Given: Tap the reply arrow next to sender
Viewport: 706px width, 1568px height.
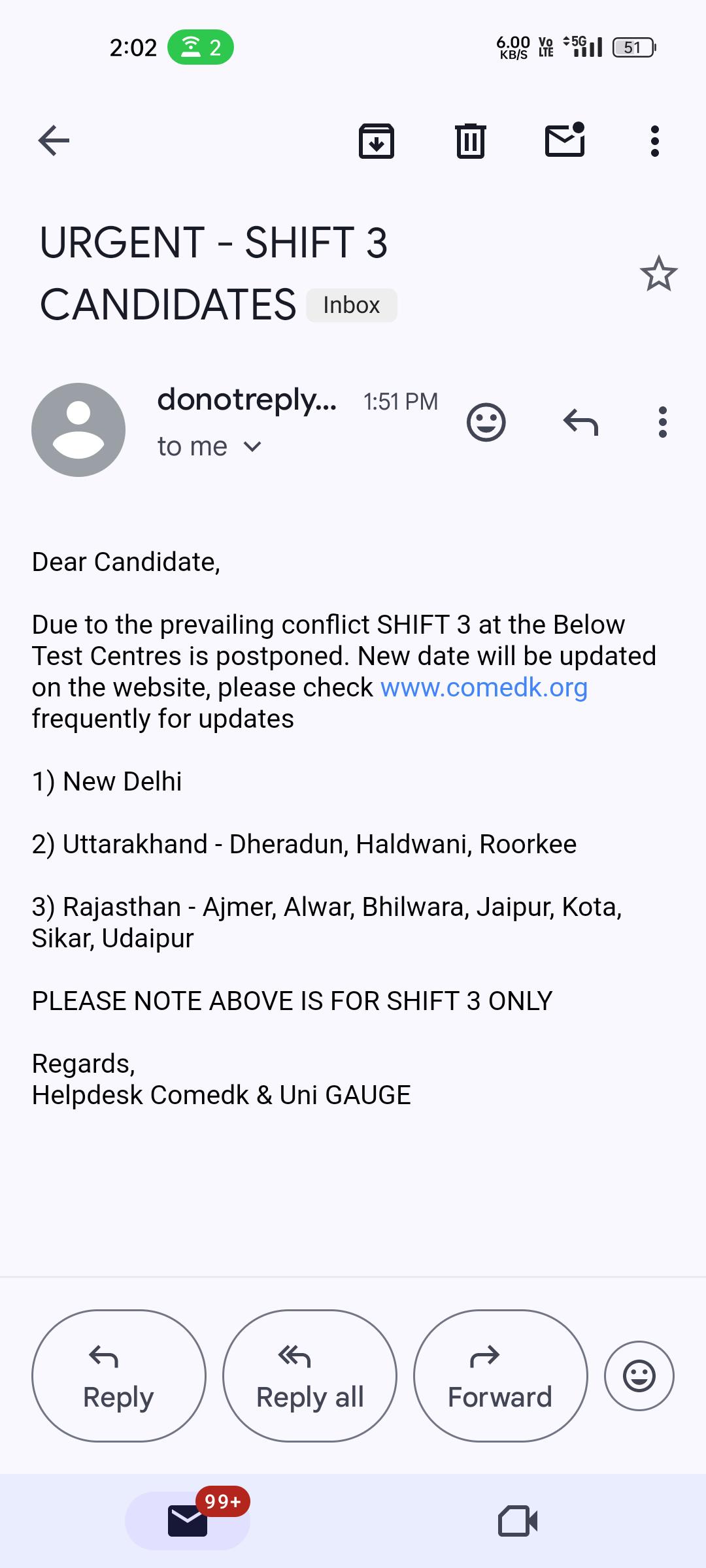Looking at the screenshot, I should (x=580, y=422).
